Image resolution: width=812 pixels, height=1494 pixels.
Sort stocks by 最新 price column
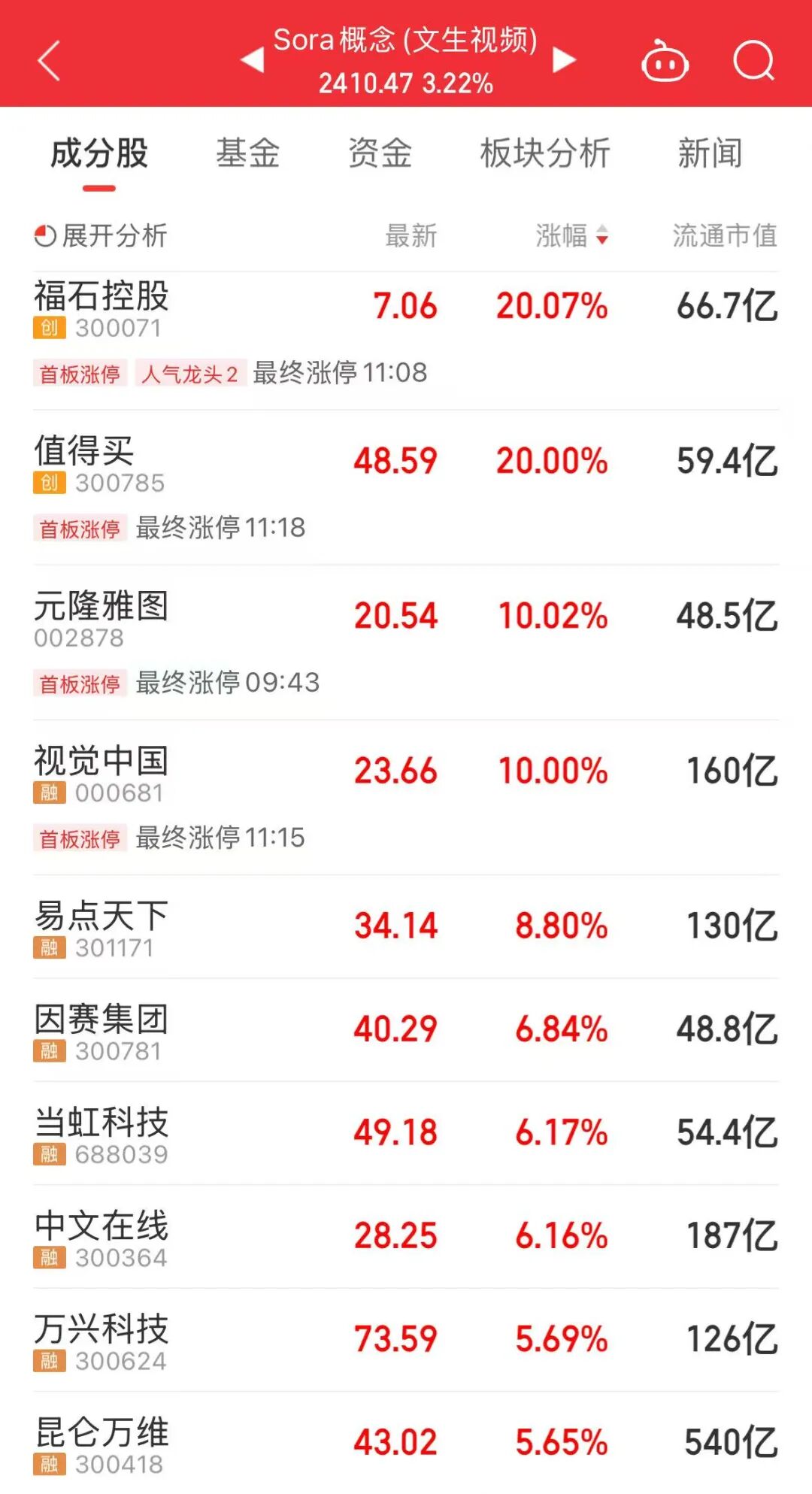point(411,236)
